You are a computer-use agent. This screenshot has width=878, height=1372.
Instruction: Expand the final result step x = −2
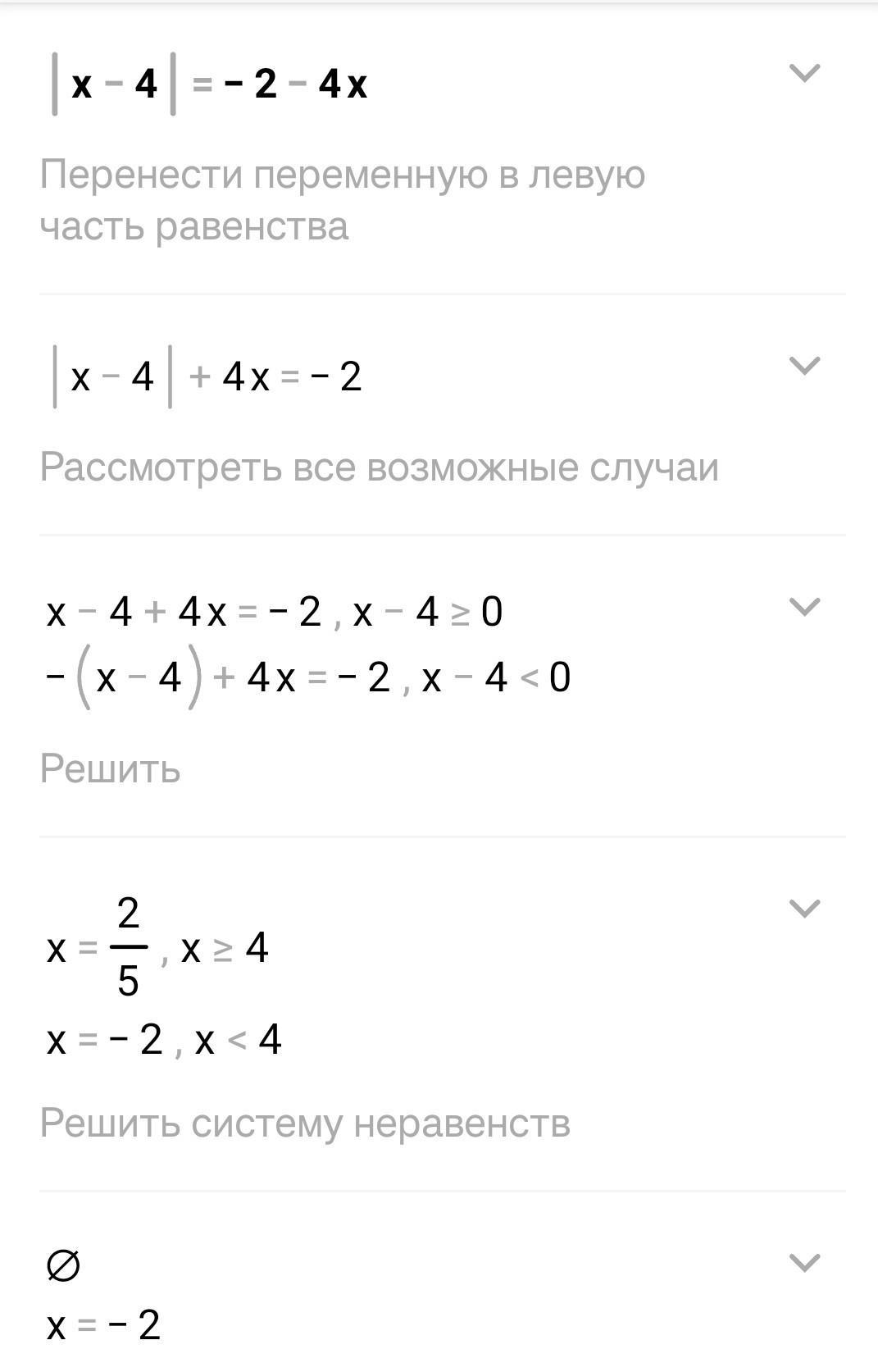pyautogui.click(x=803, y=1262)
